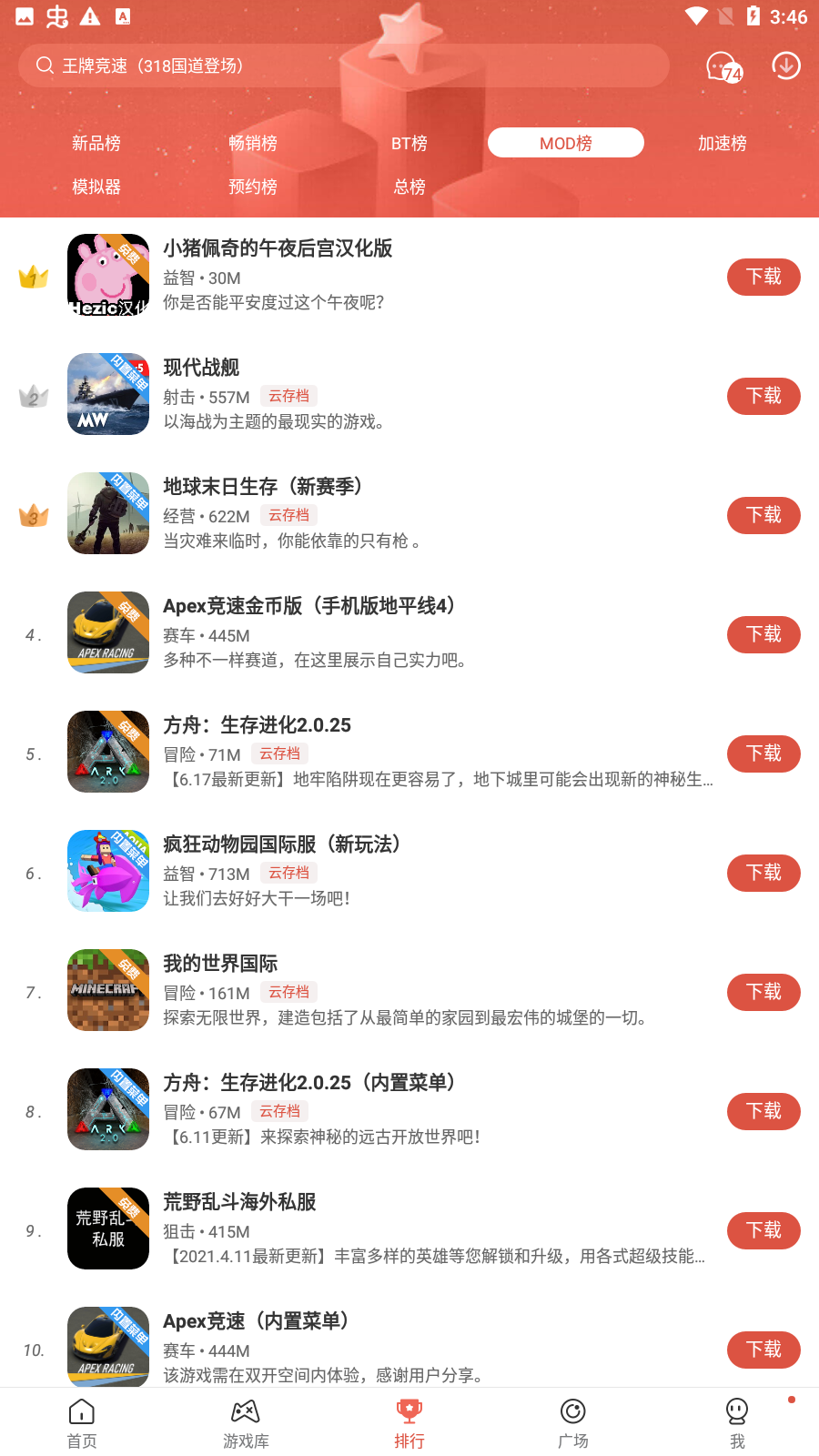Screen dimensions: 819x1456
Task: Open the 加速榜 ranking tab
Action: [x=721, y=143]
